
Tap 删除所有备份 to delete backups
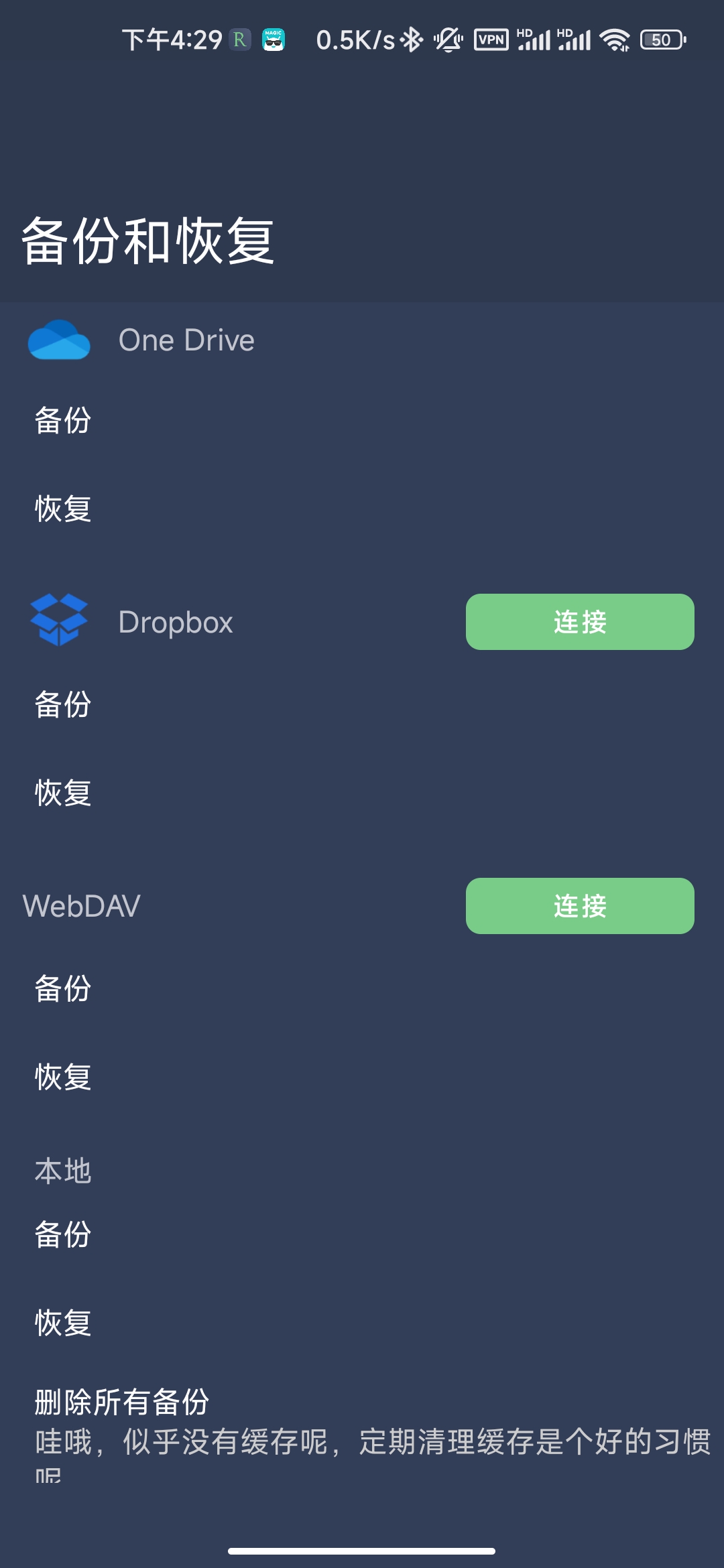point(122,1402)
